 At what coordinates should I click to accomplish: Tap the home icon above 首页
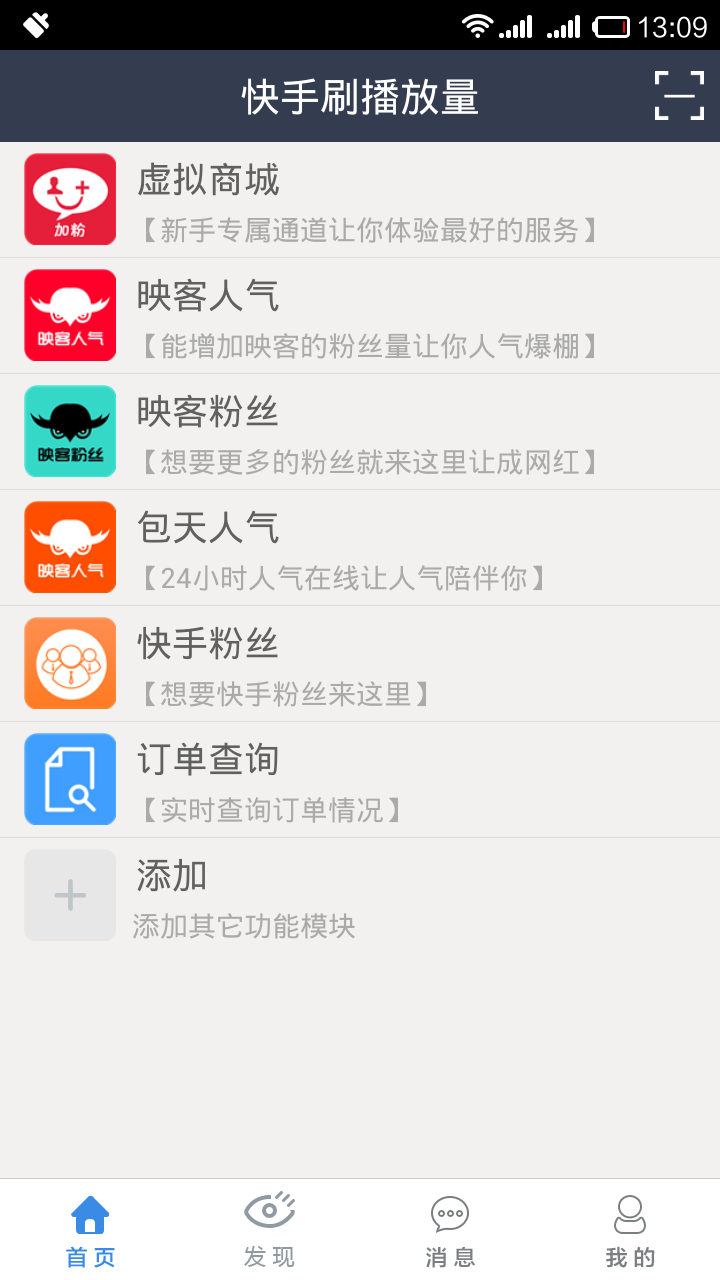(x=90, y=1212)
